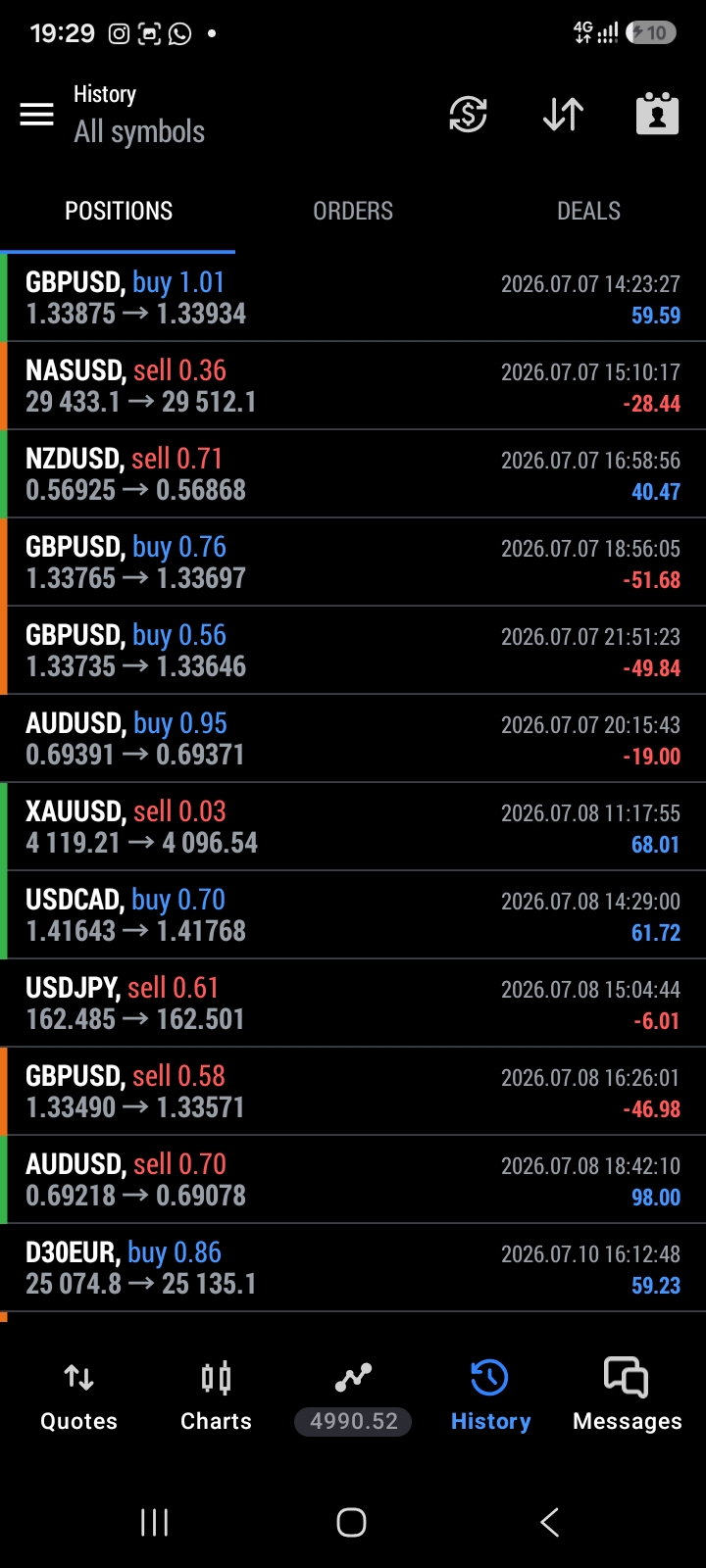Open the Charts tab
Image resolution: width=706 pixels, height=1568 pixels.
click(216, 1396)
